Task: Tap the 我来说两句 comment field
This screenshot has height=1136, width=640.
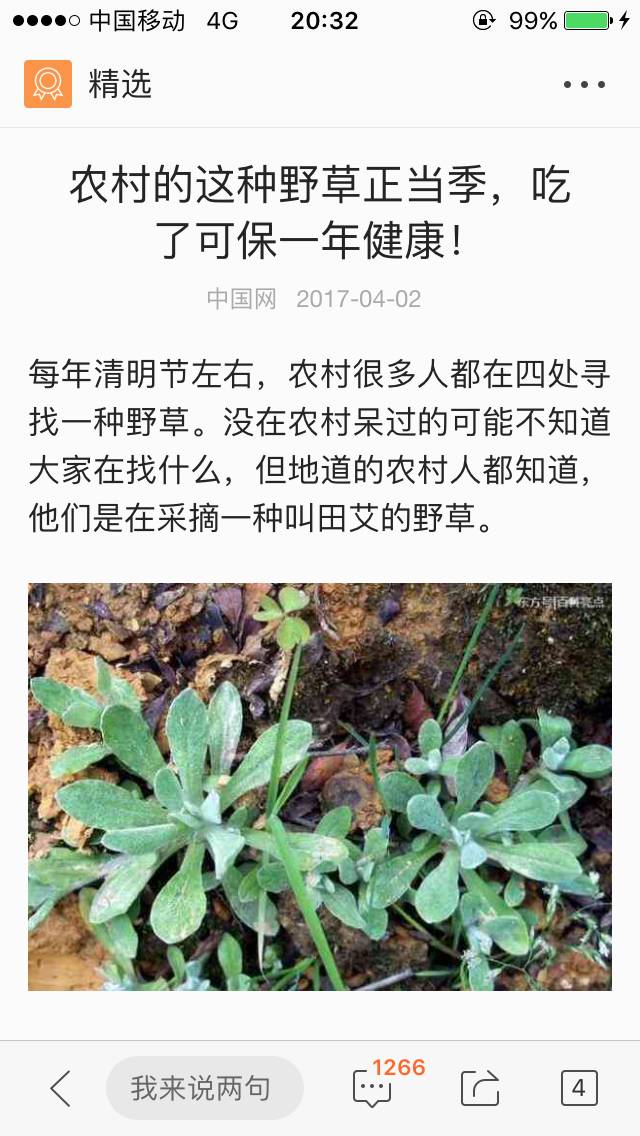Action: pos(204,1088)
